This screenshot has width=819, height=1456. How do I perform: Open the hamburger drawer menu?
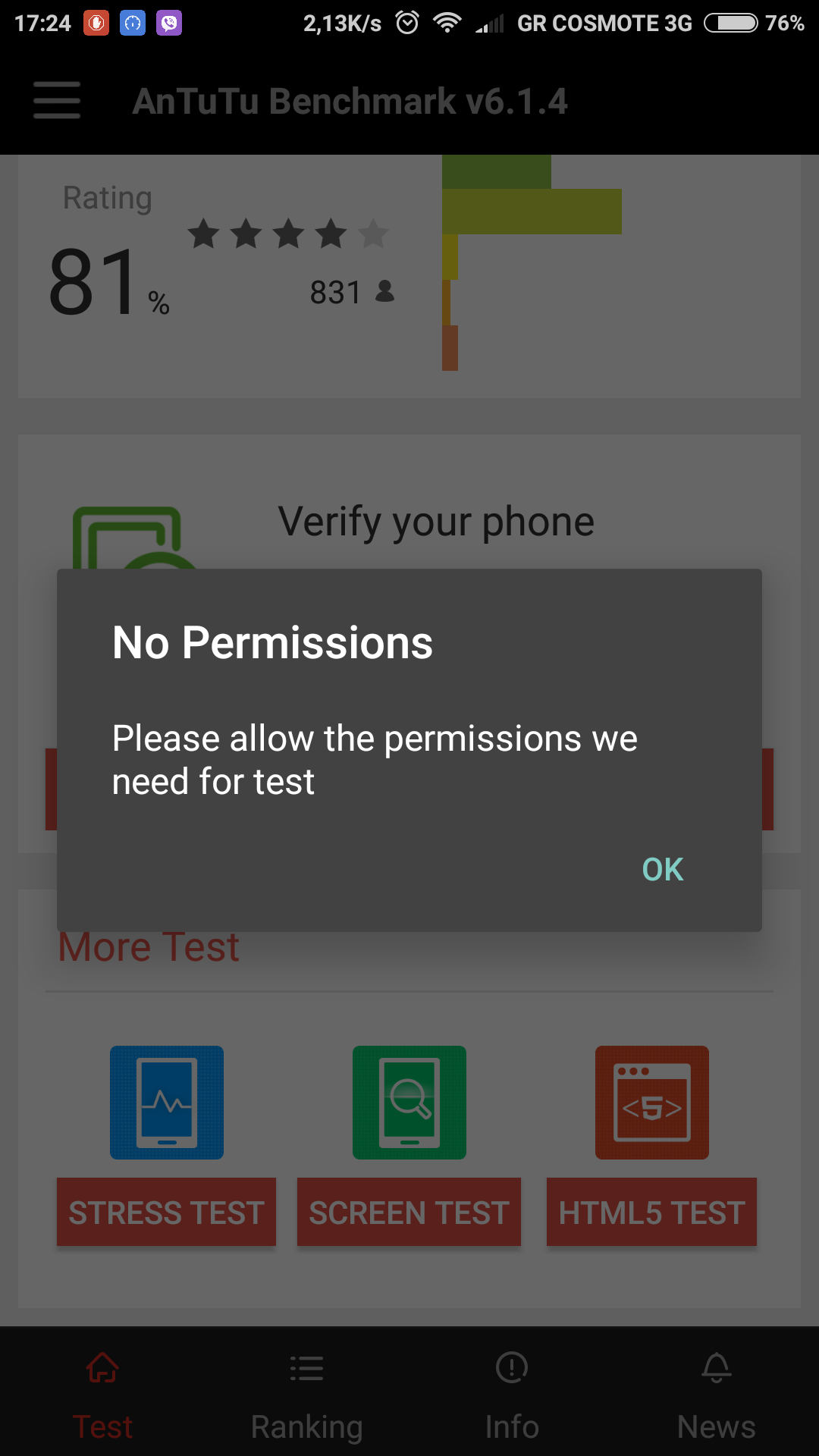57,101
